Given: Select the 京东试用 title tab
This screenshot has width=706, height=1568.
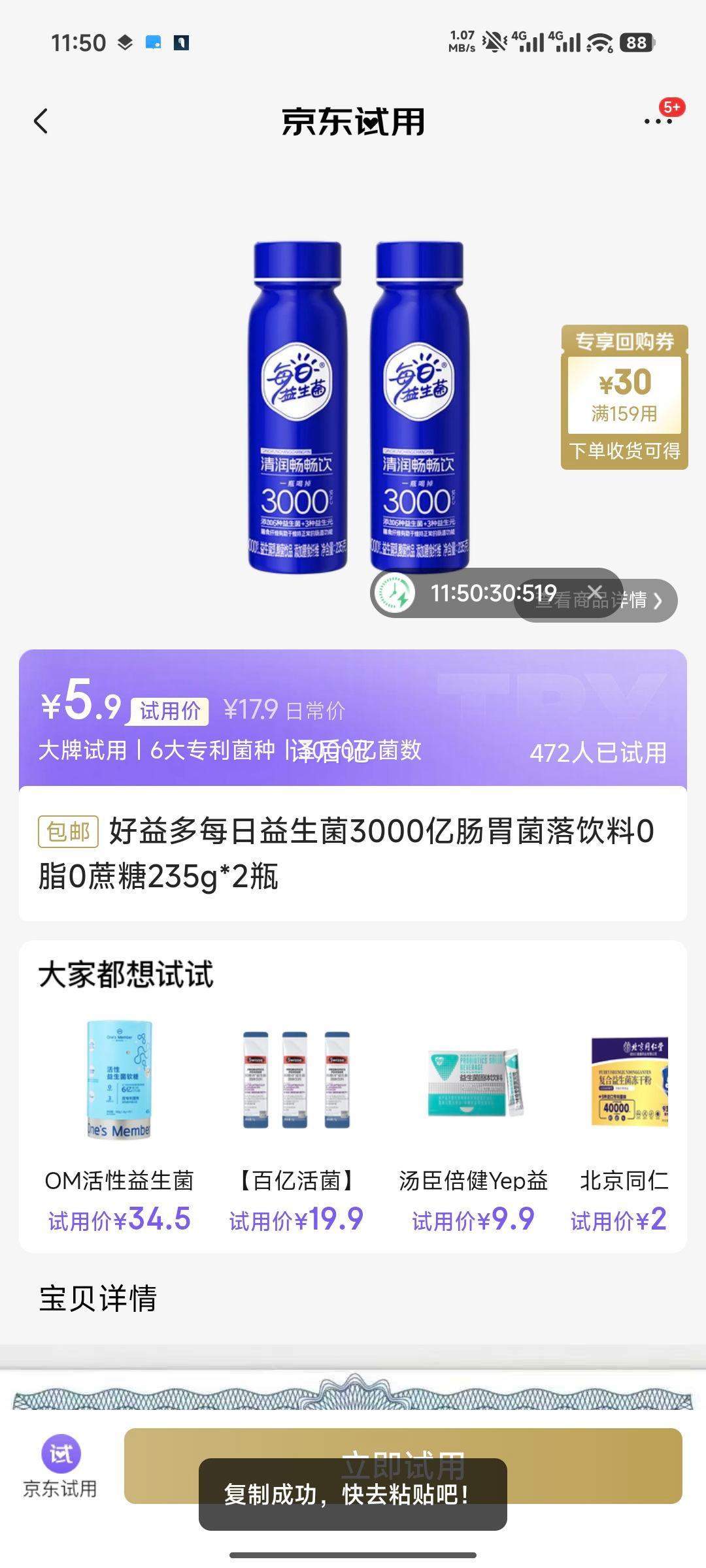Looking at the screenshot, I should tap(353, 123).
